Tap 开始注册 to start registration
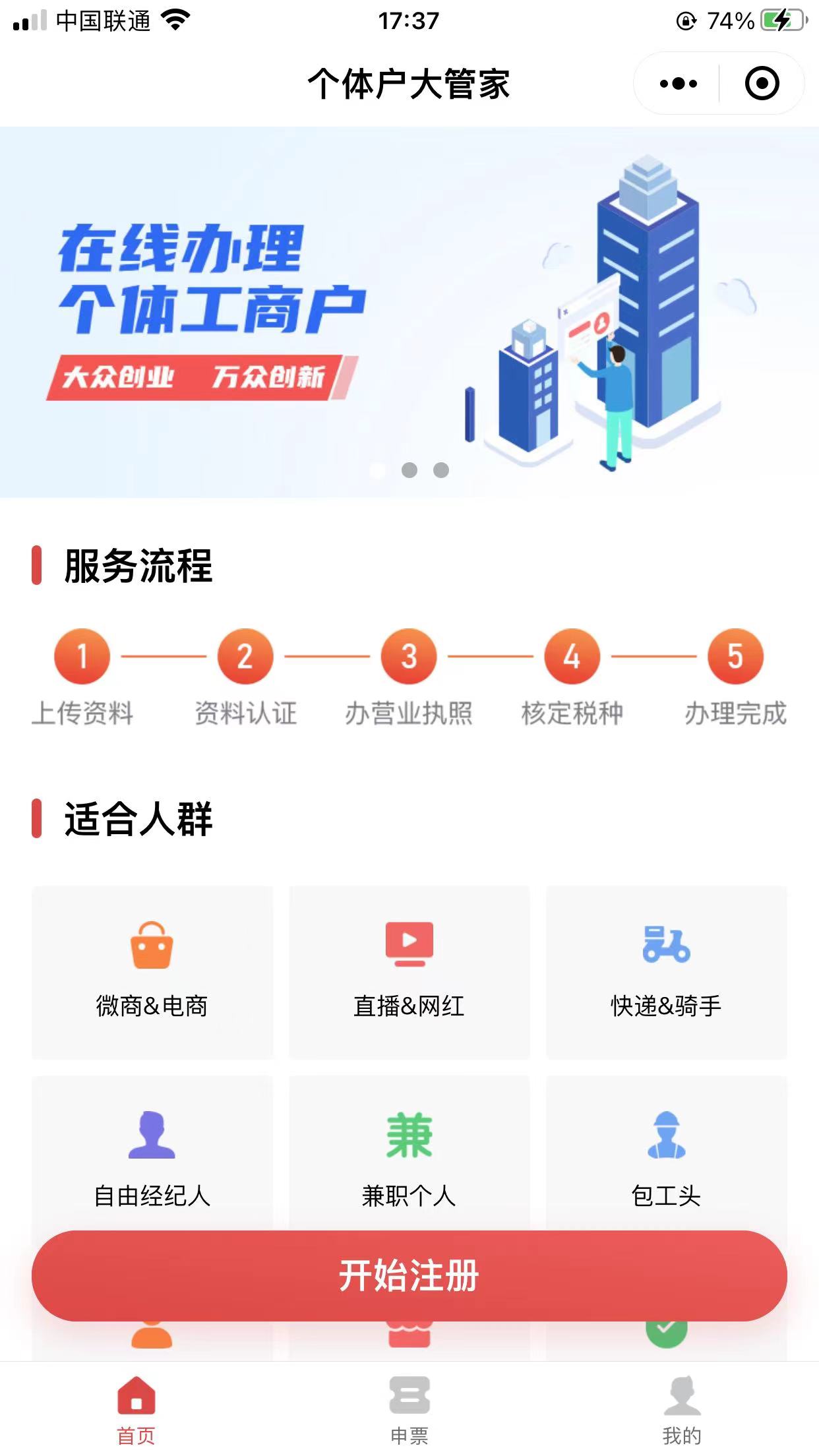This screenshot has height=1456, width=819. coord(409,1275)
